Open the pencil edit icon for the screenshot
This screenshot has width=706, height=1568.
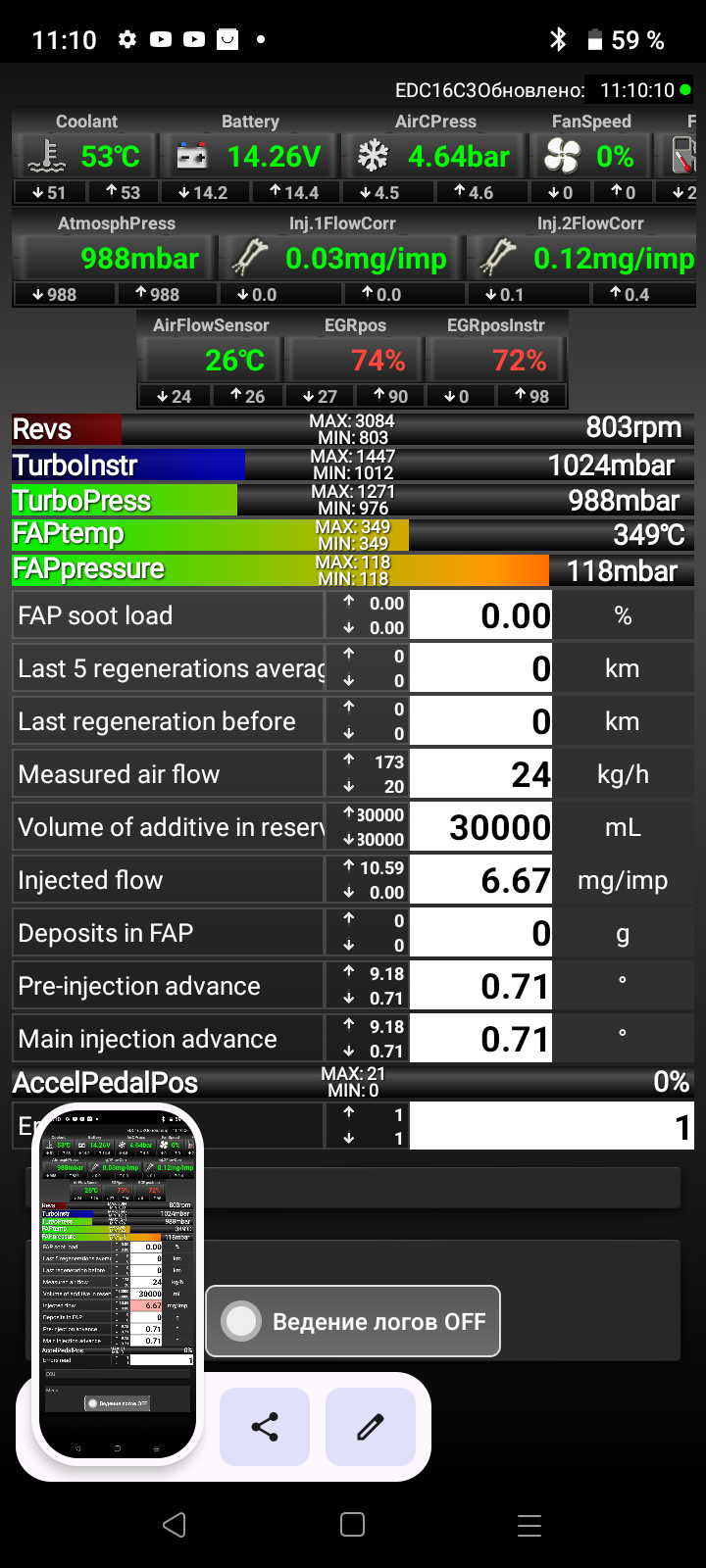(370, 1427)
